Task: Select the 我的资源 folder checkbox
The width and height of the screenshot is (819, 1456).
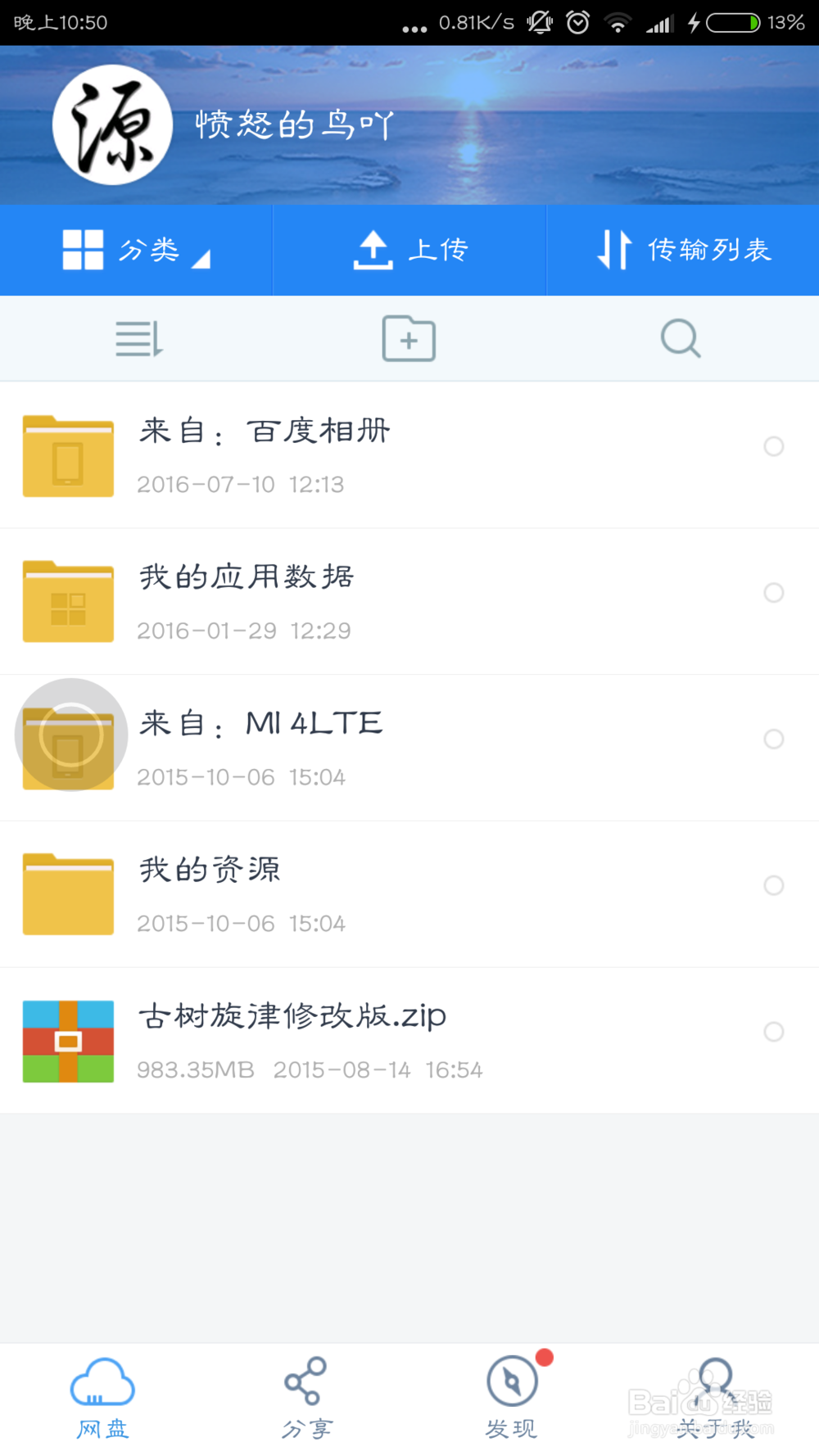Action: [773, 886]
